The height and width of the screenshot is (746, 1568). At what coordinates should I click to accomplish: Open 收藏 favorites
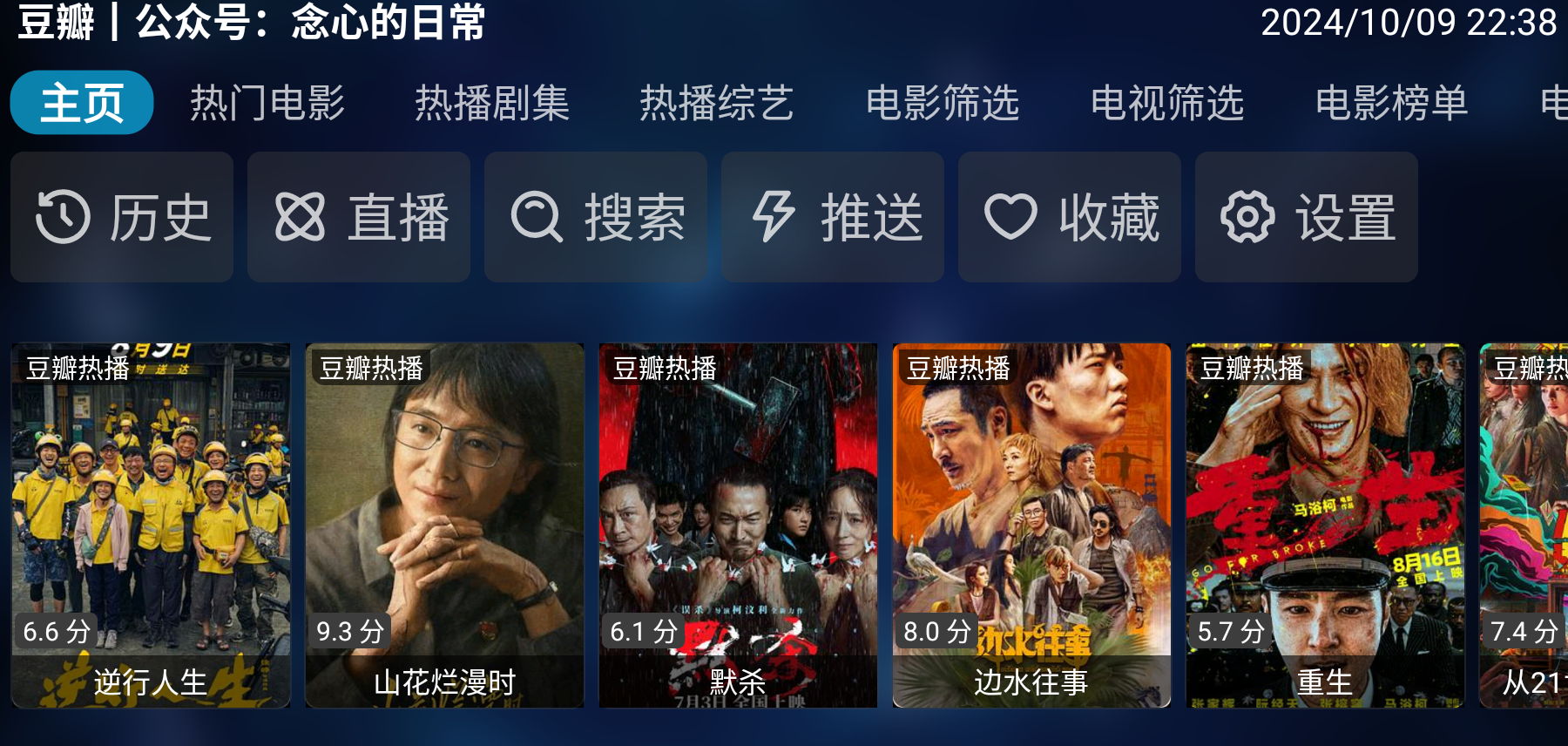[x=1070, y=217]
